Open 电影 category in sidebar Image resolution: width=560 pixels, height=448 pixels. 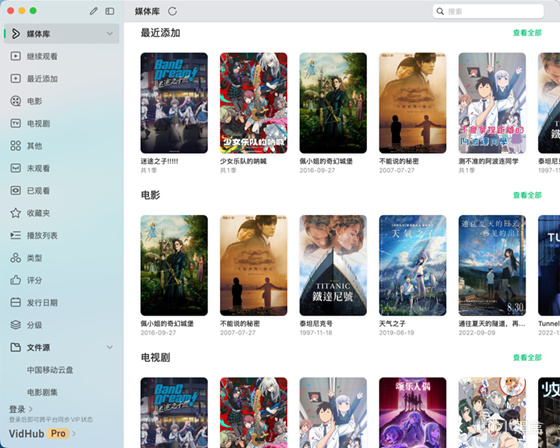click(61, 101)
